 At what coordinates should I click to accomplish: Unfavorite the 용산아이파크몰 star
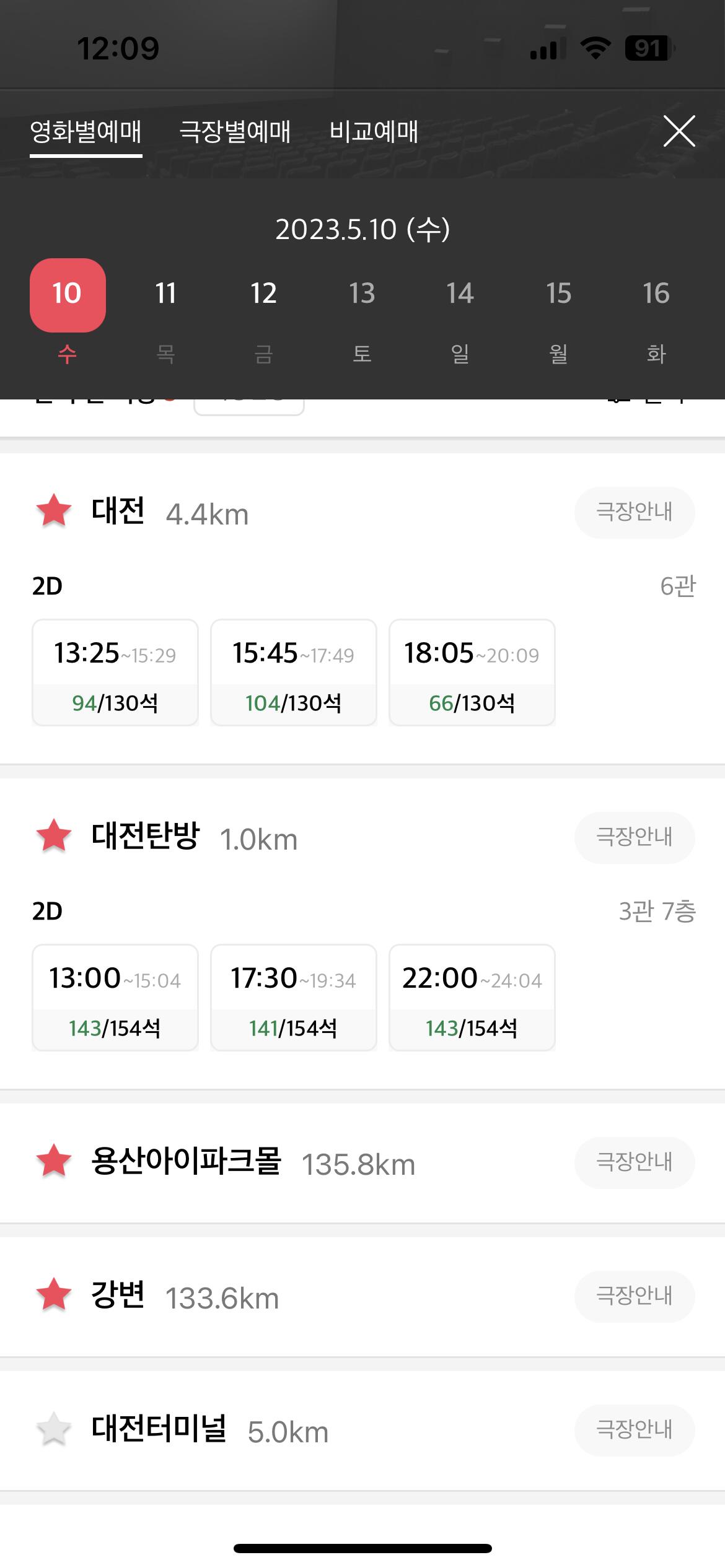tap(54, 1161)
